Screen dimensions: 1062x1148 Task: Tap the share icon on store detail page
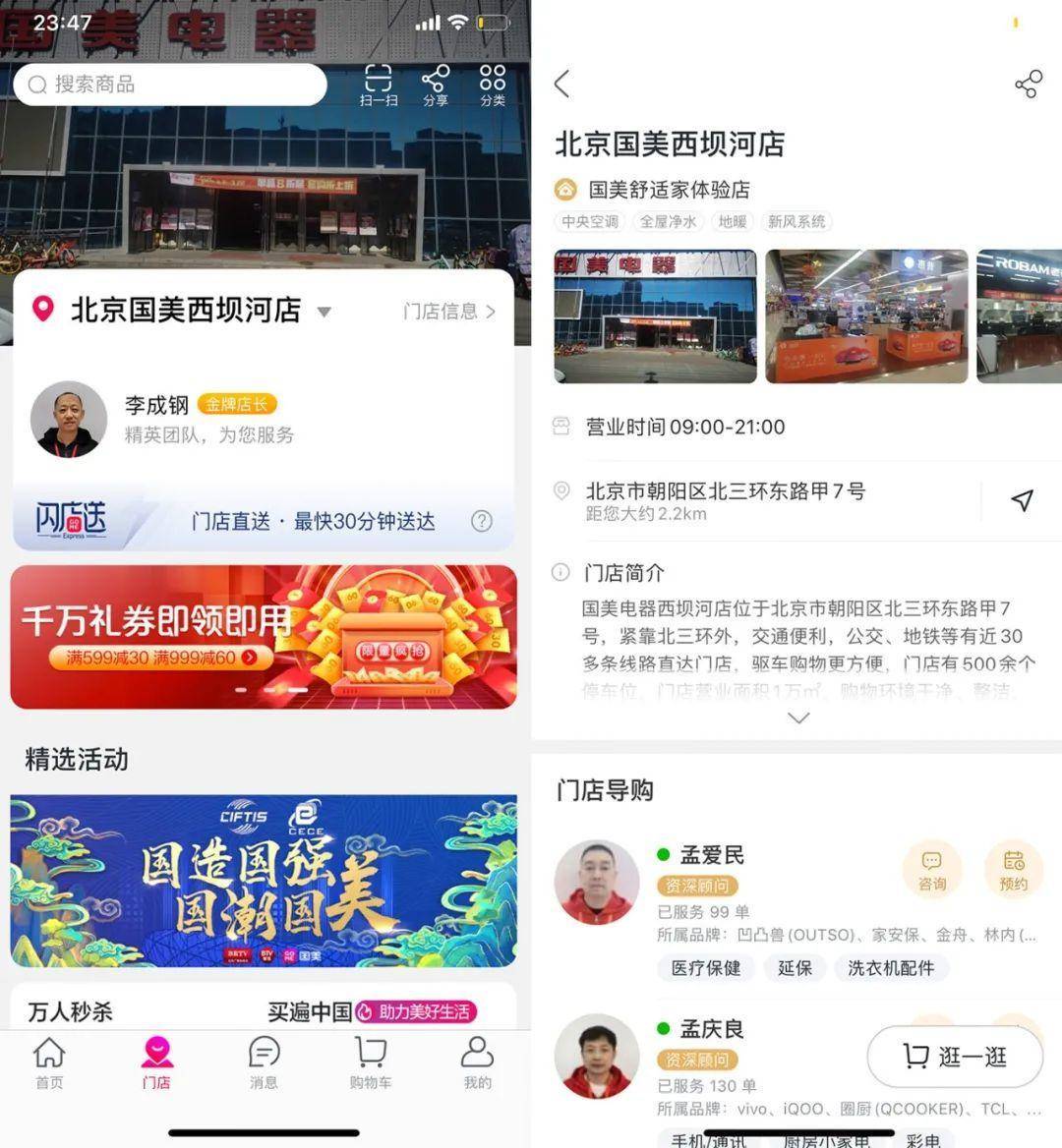[1027, 83]
